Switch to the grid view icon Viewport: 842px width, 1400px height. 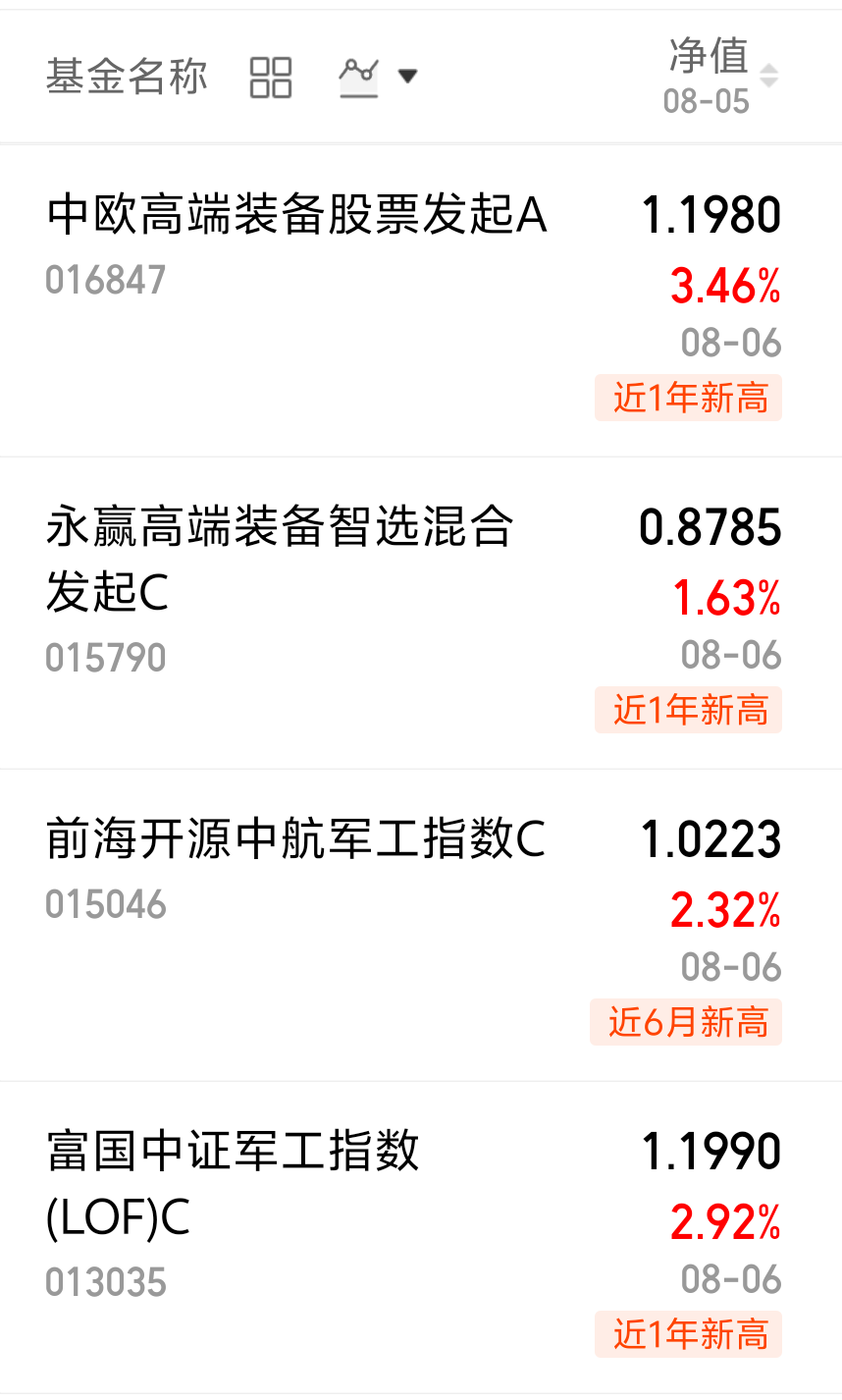(271, 77)
